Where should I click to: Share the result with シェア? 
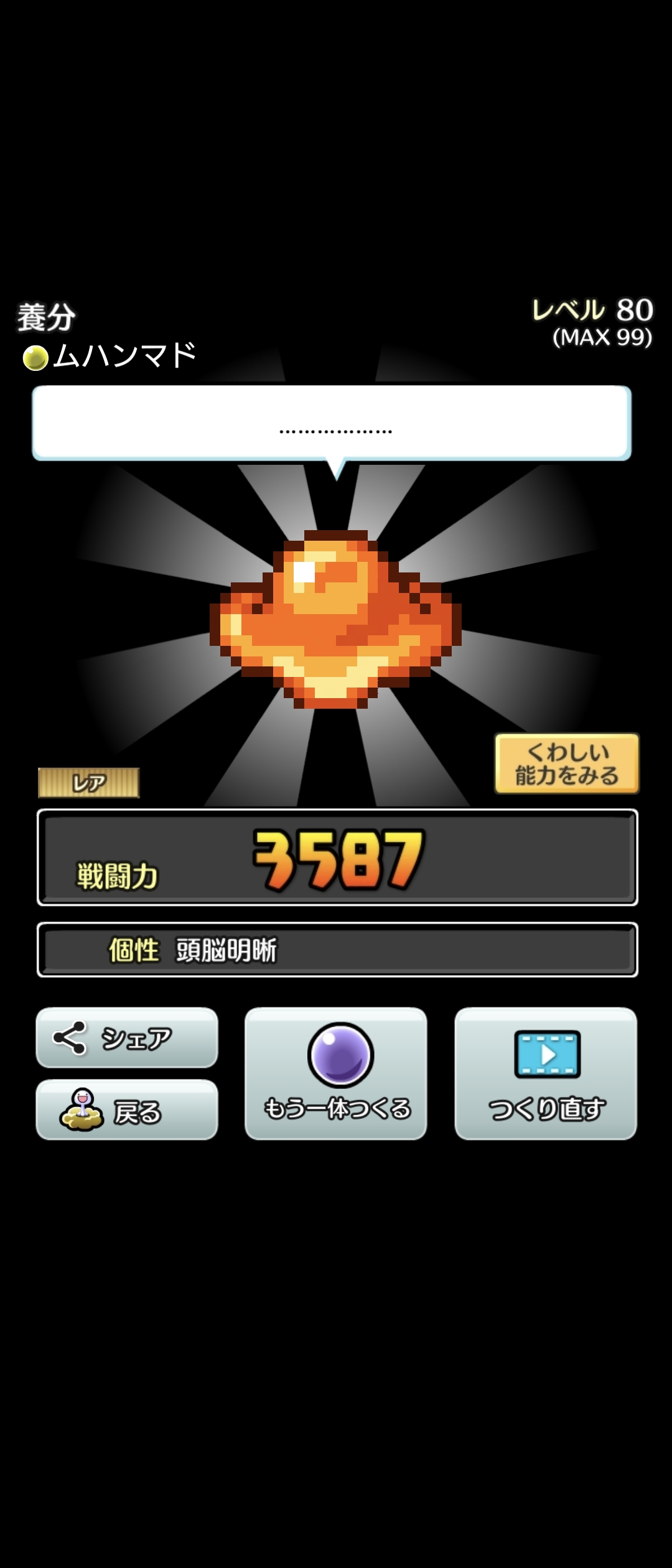click(x=127, y=1038)
